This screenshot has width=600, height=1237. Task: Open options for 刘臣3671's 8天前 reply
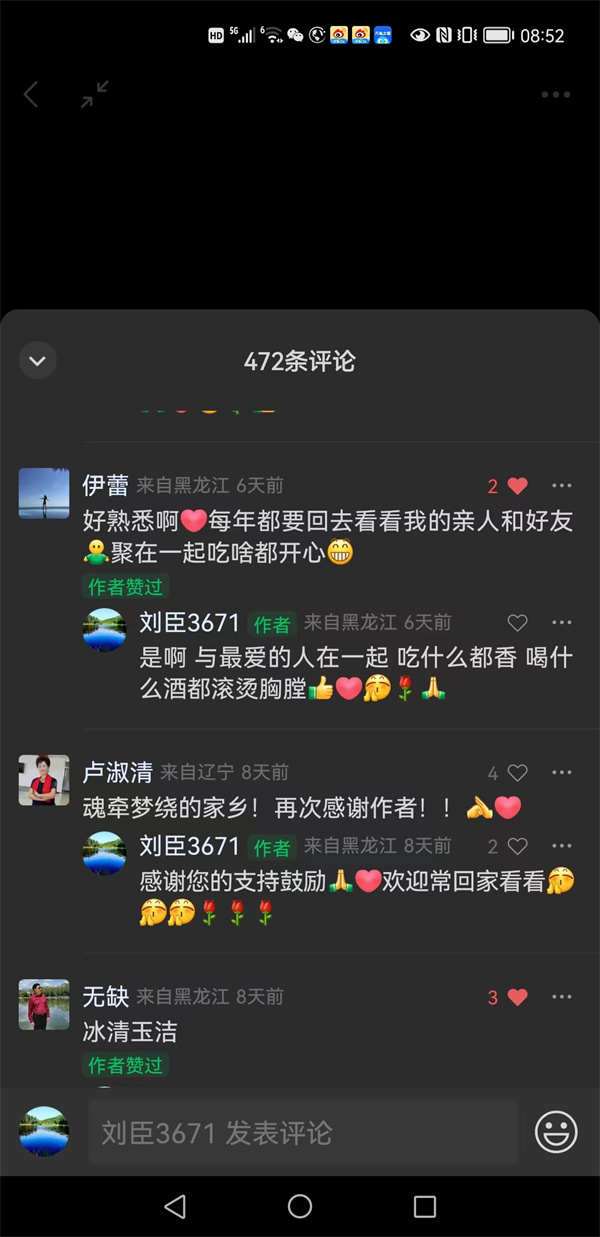point(562,846)
